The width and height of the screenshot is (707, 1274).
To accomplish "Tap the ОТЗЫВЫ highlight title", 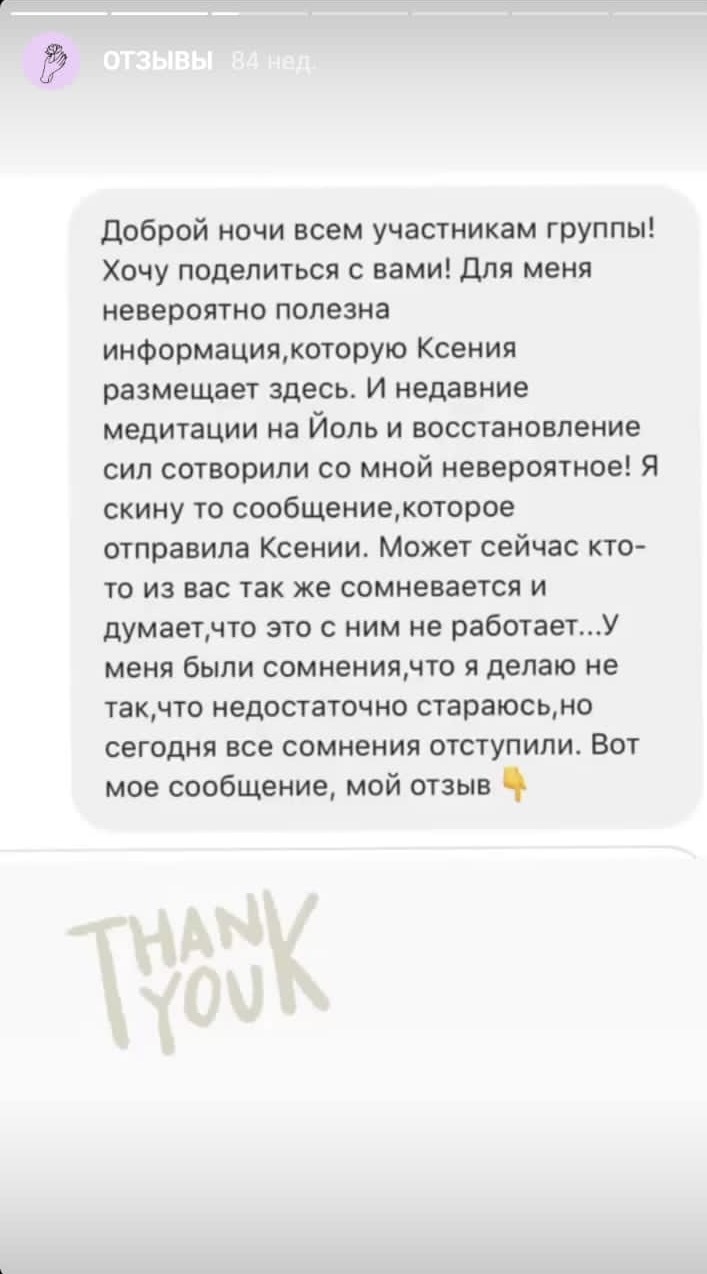I will (x=158, y=63).
